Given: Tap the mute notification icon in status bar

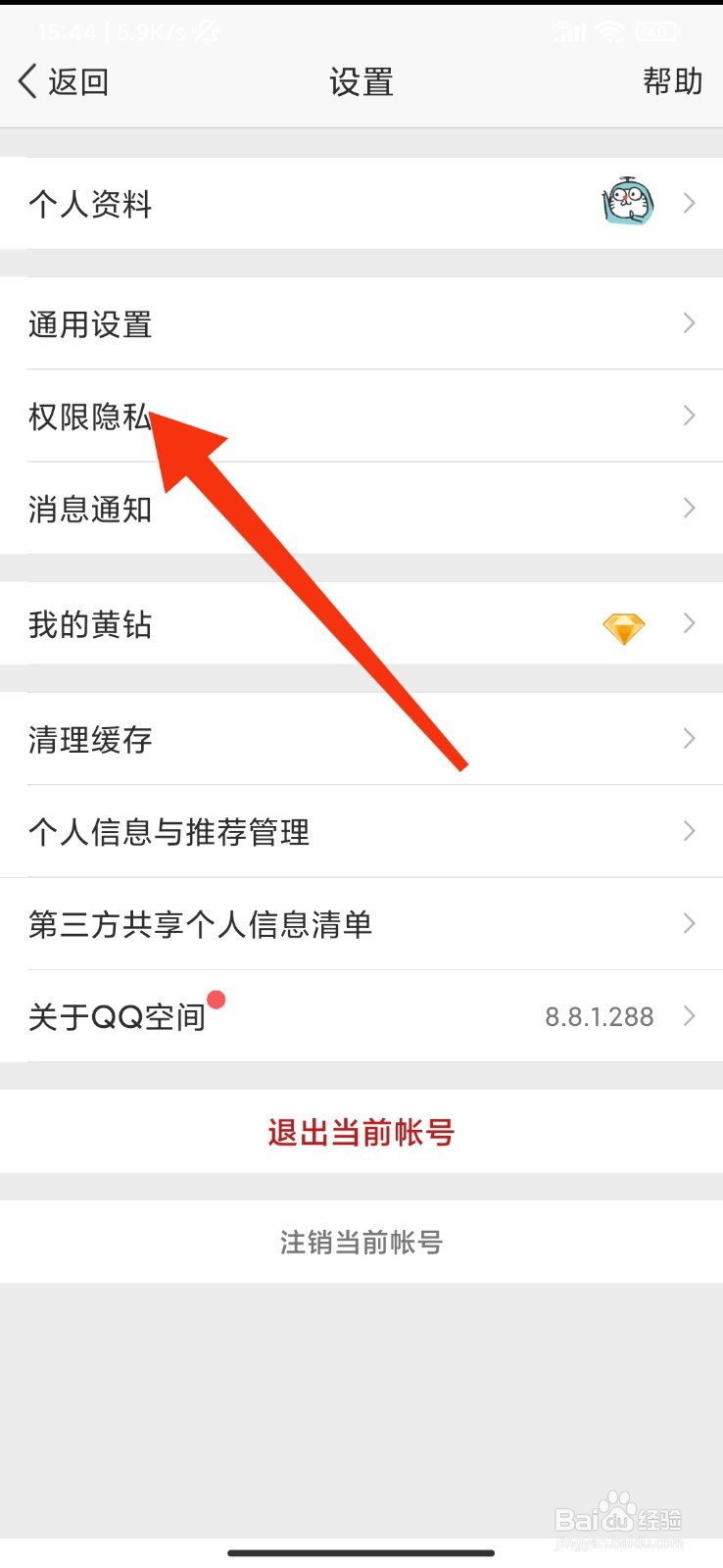Looking at the screenshot, I should tap(205, 32).
